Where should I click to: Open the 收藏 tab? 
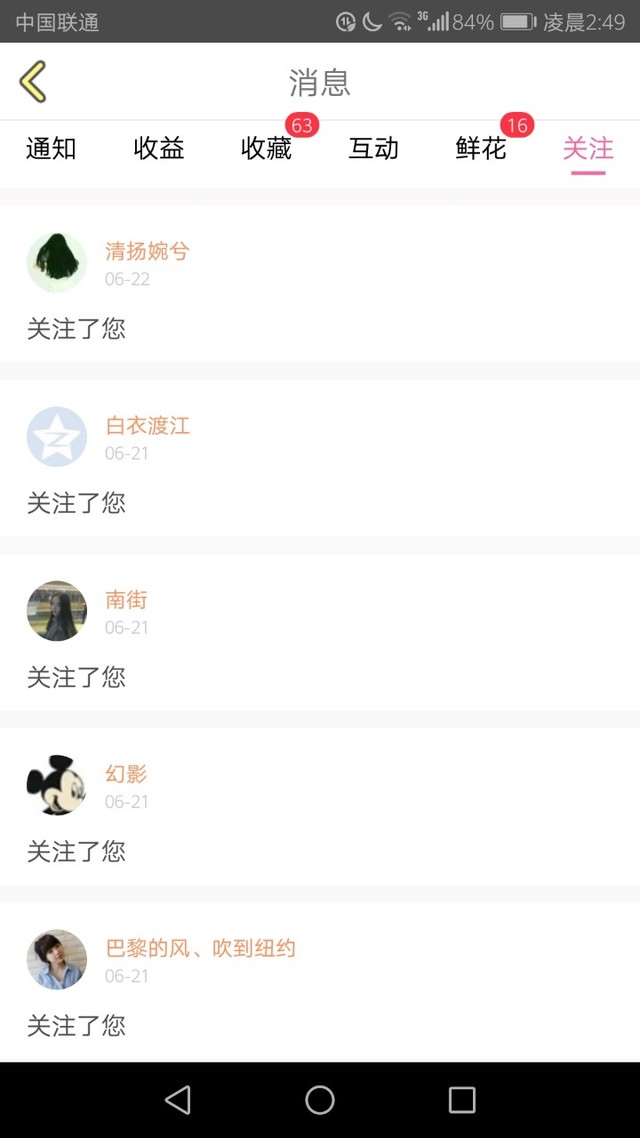266,149
